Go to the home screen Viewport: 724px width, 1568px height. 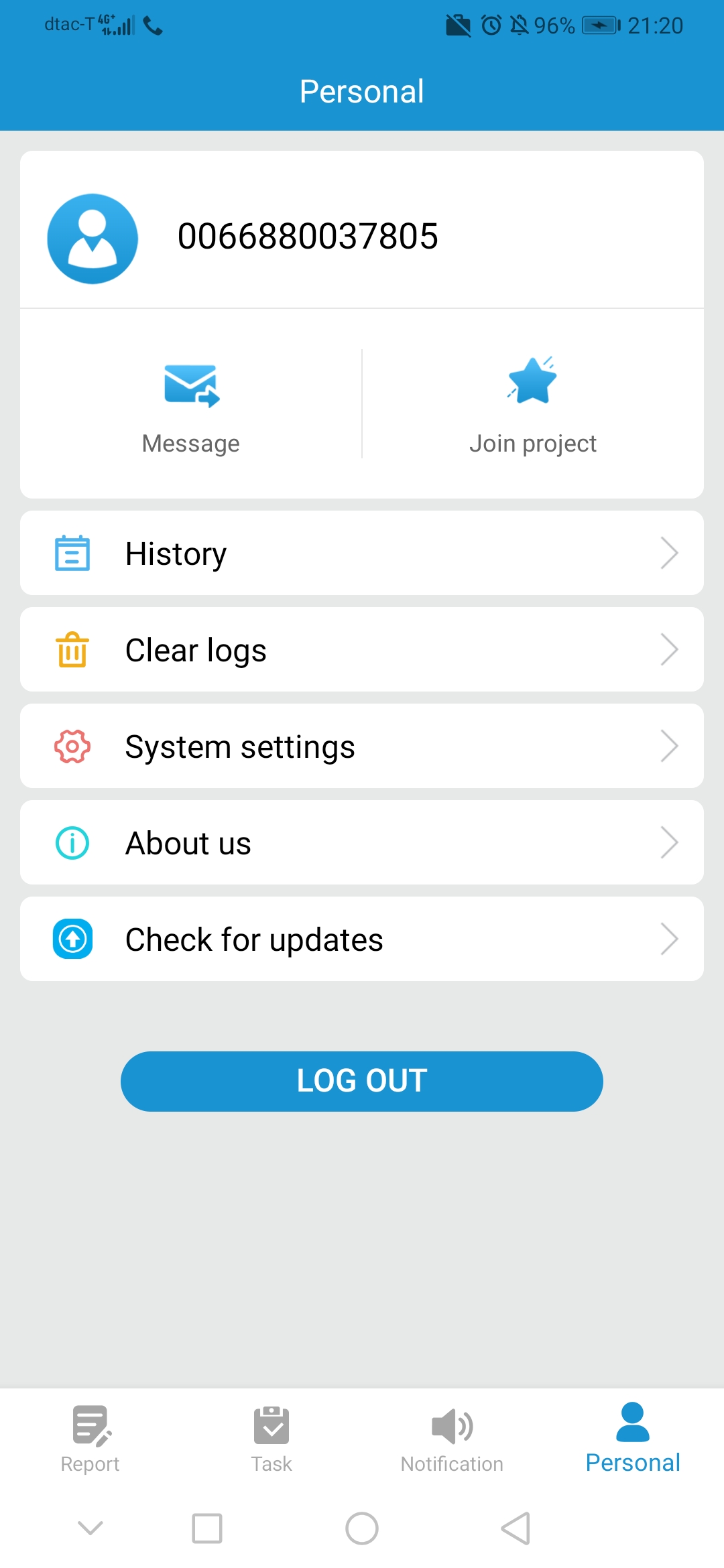pos(362,1528)
